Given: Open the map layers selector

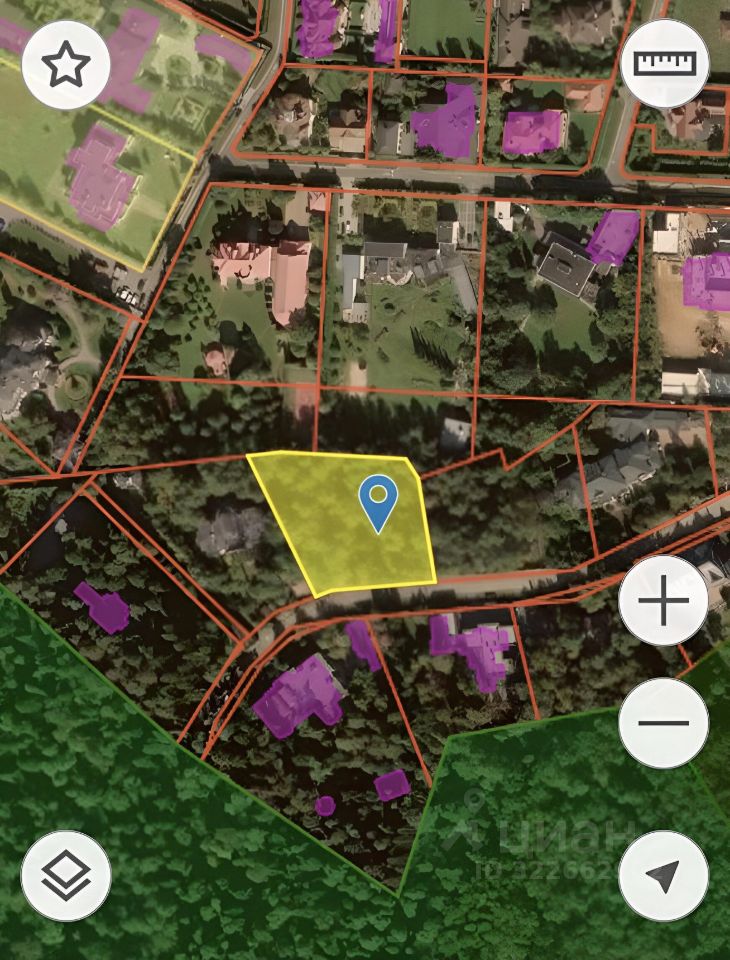Looking at the screenshot, I should point(66,876).
